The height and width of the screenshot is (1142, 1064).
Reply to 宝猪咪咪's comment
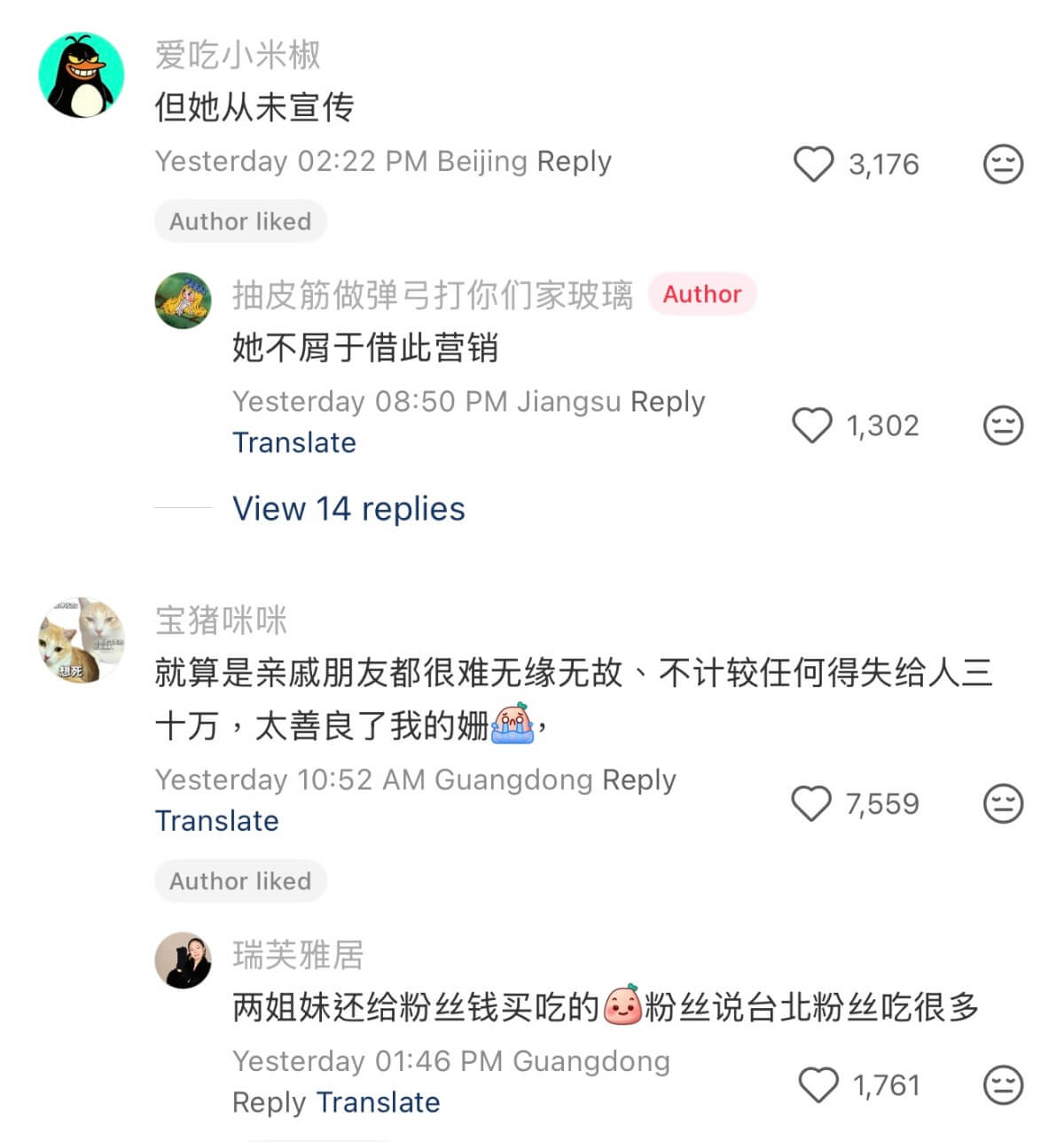pos(638,780)
